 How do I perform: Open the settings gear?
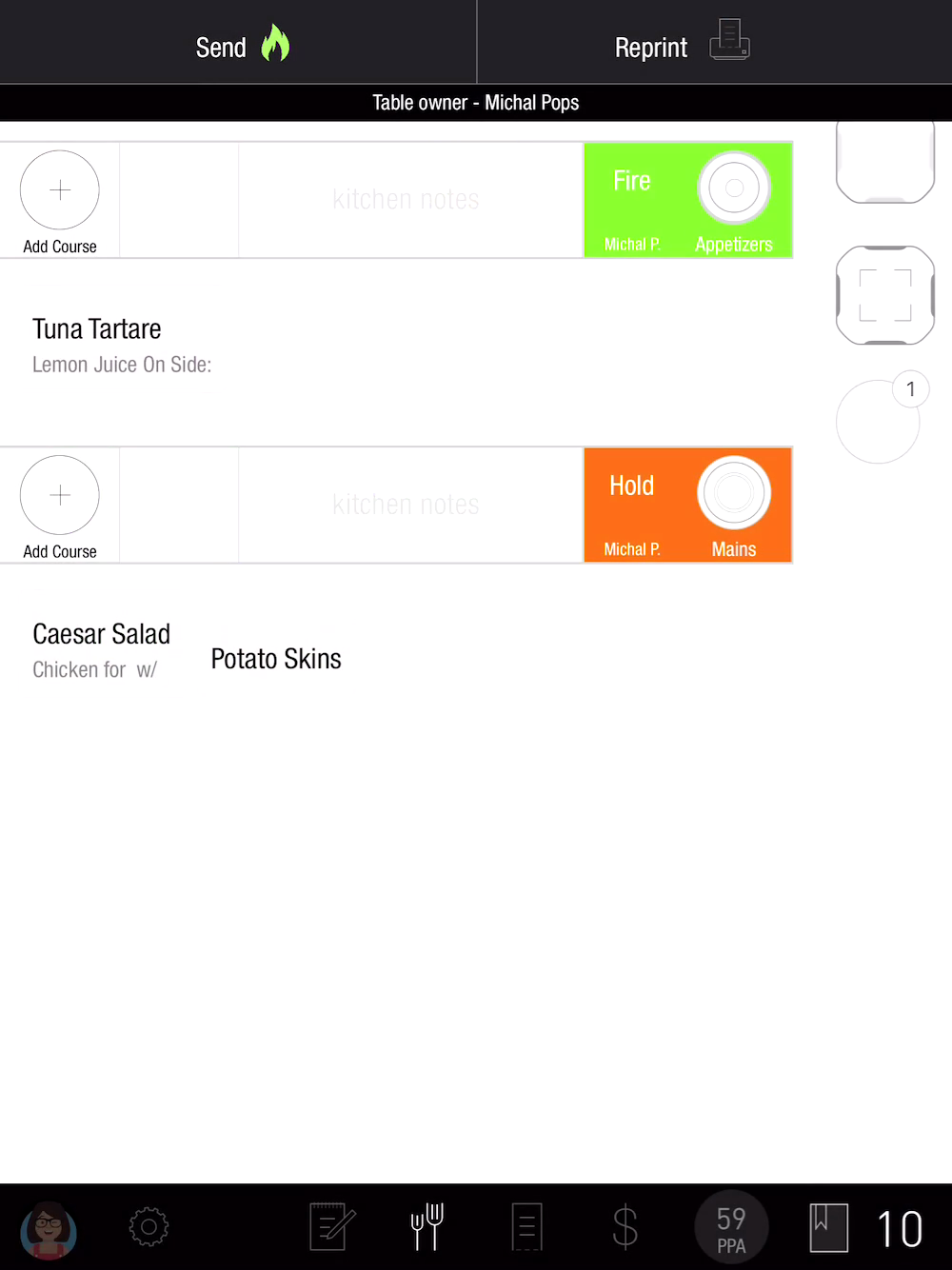tap(149, 1227)
